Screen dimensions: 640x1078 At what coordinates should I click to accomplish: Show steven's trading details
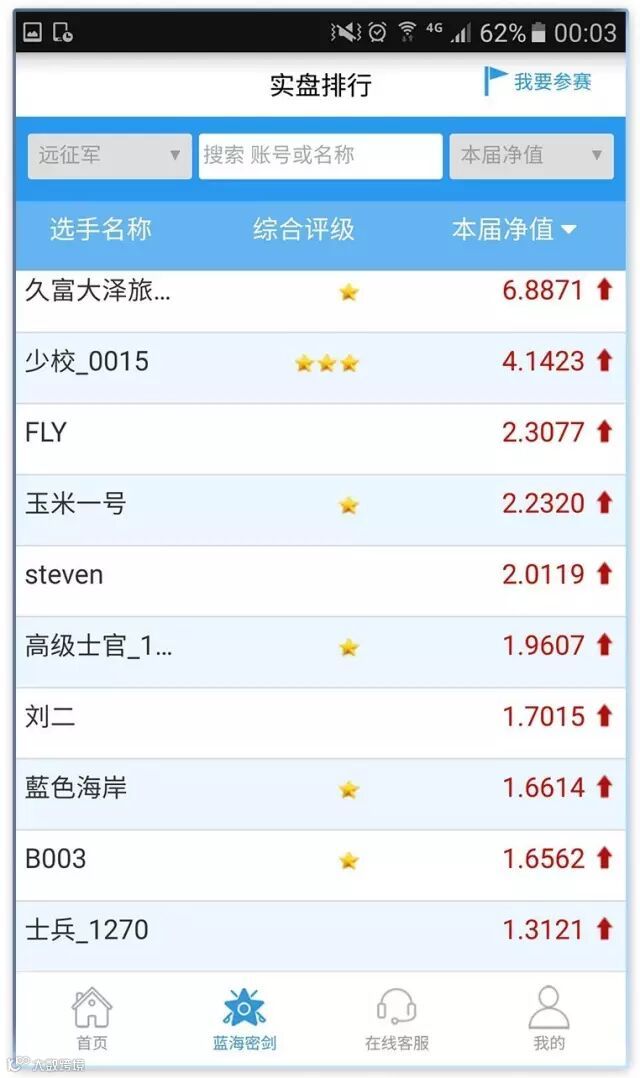tap(64, 575)
